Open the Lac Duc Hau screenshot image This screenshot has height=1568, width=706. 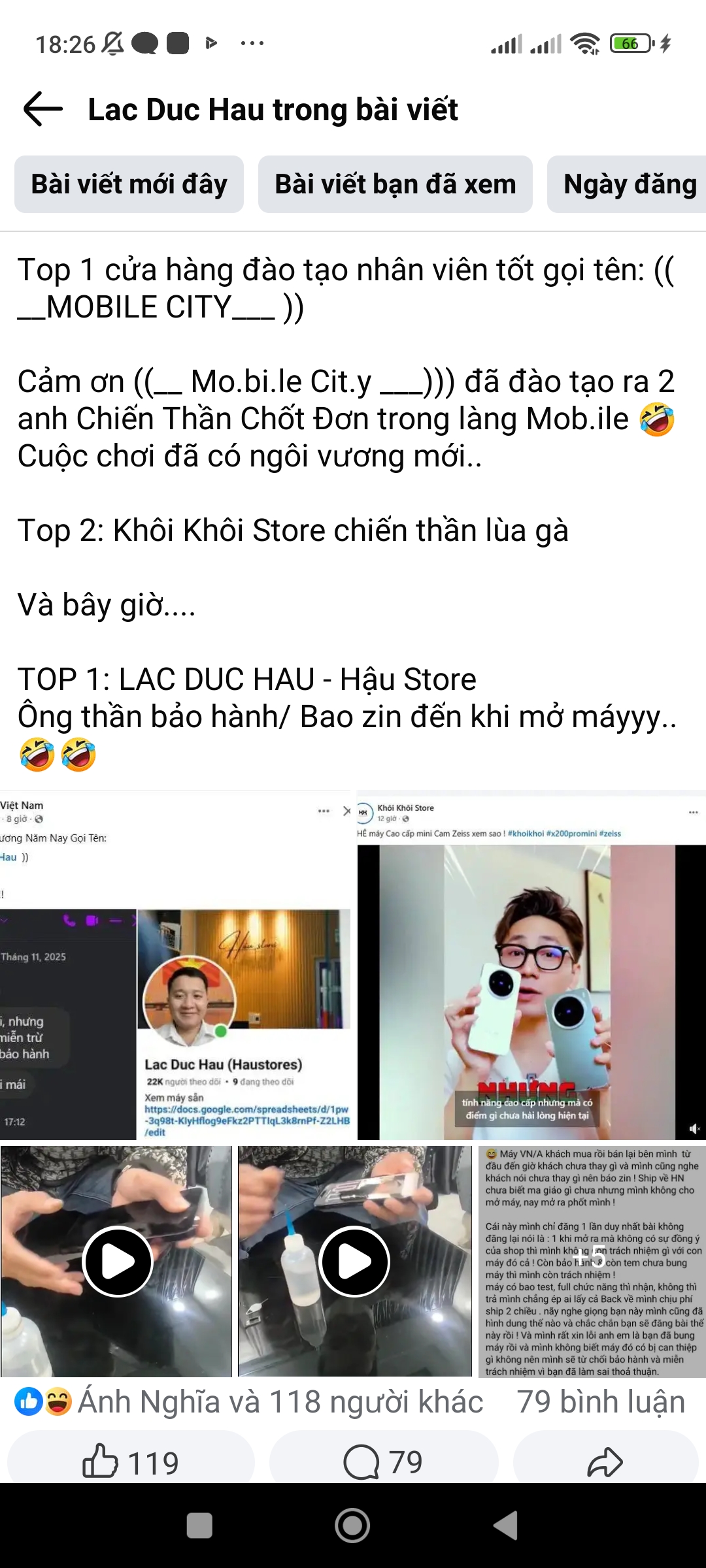[x=175, y=966]
